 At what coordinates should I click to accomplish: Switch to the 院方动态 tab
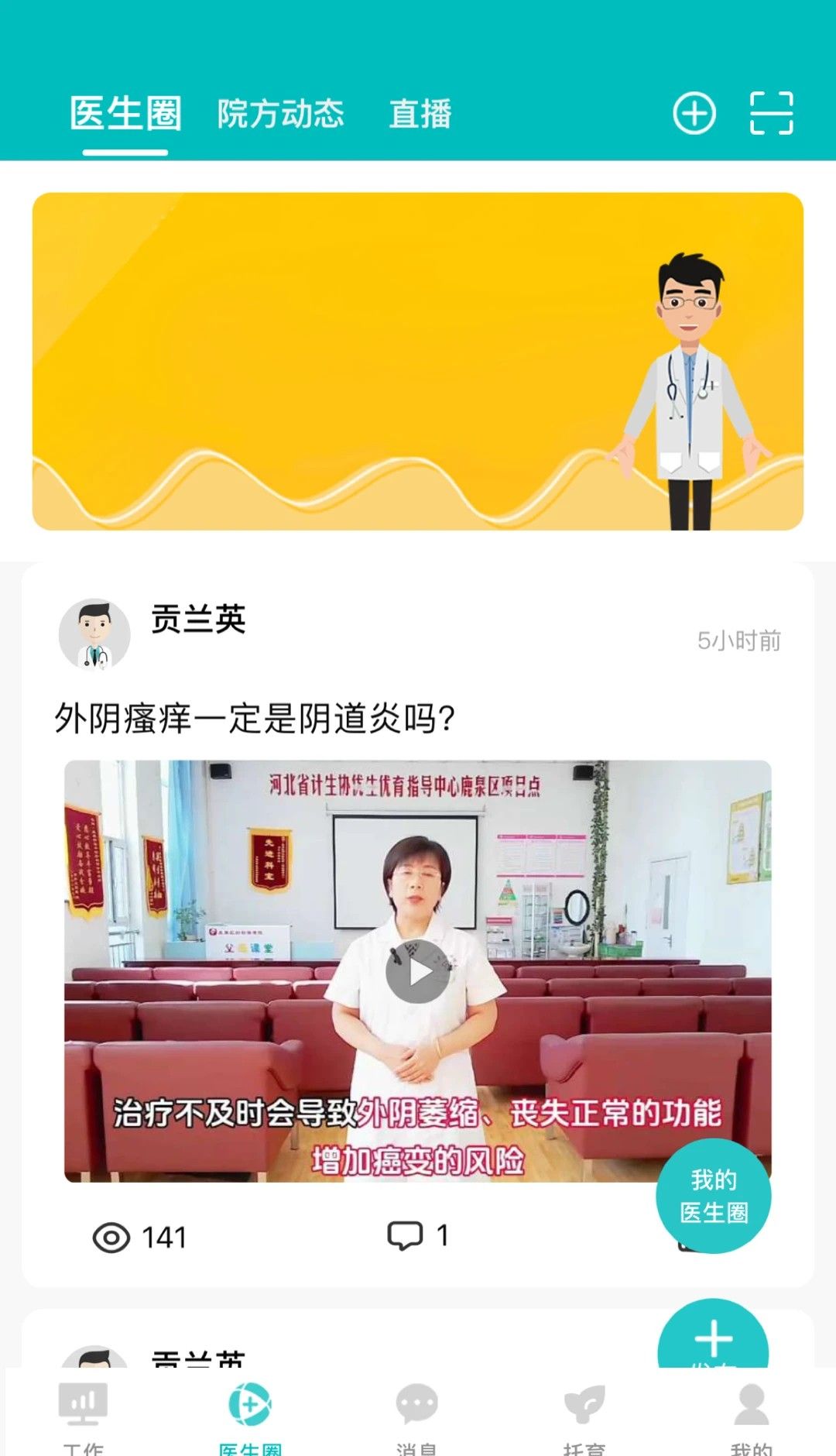(282, 113)
